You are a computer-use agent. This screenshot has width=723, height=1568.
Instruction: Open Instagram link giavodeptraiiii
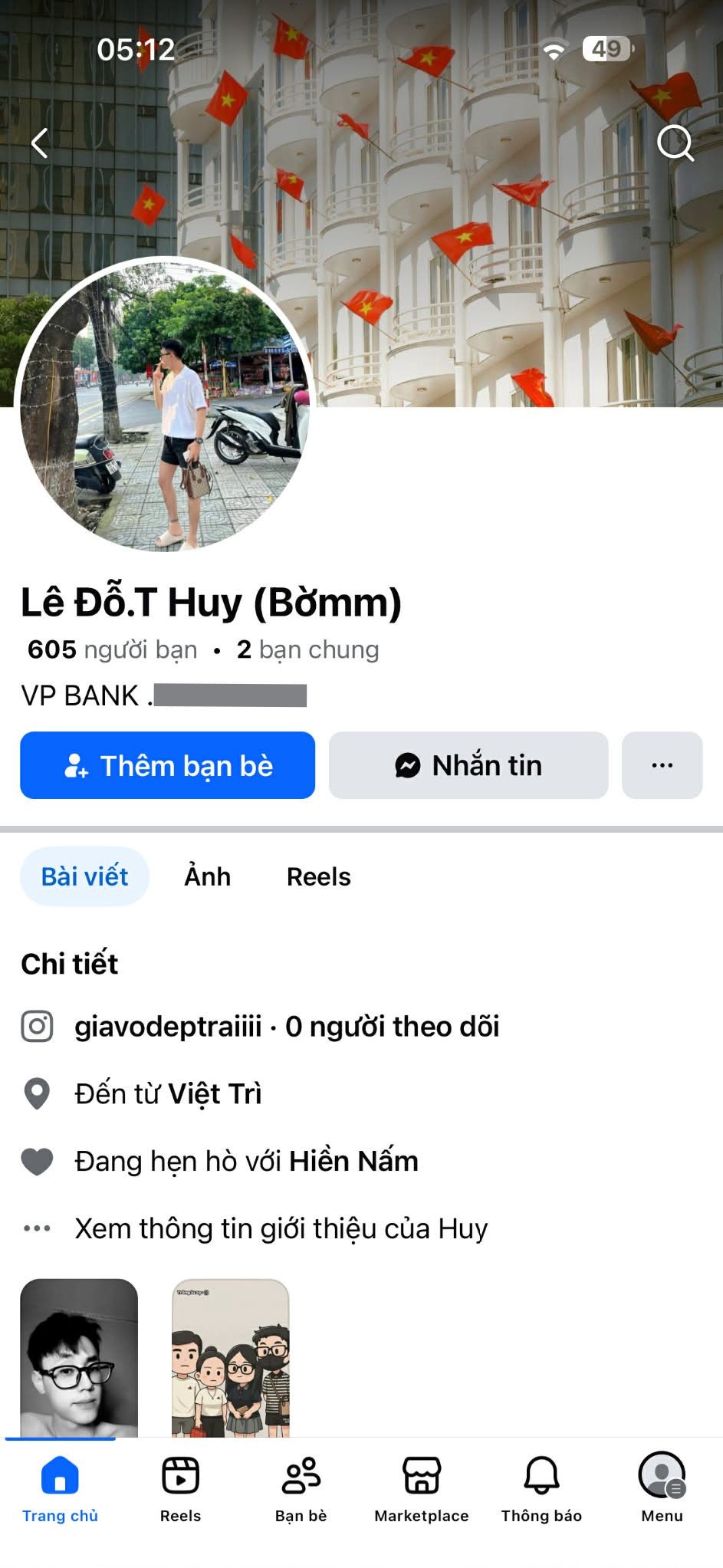(169, 1027)
